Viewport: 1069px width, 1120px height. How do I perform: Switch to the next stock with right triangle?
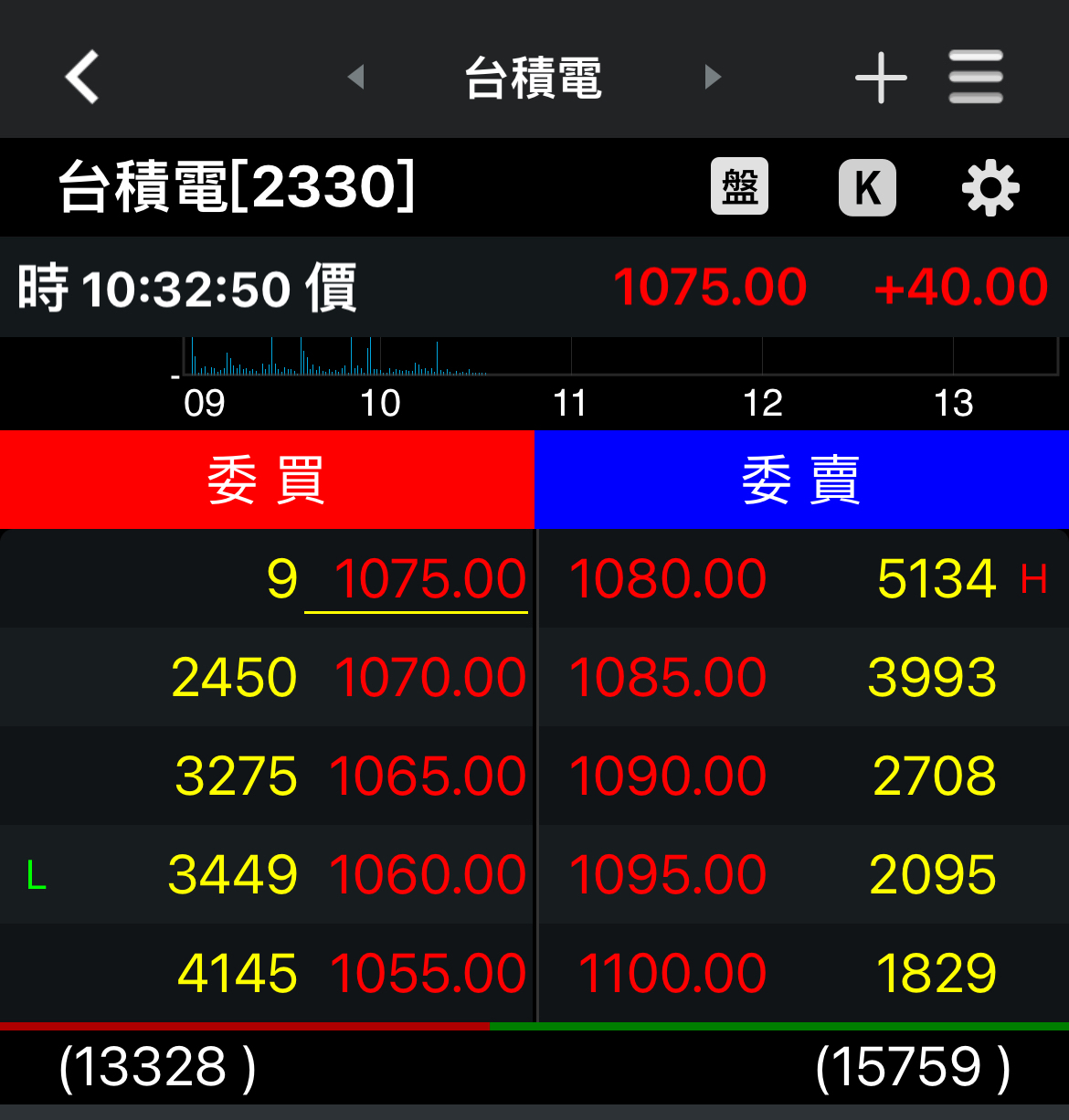coord(713,77)
